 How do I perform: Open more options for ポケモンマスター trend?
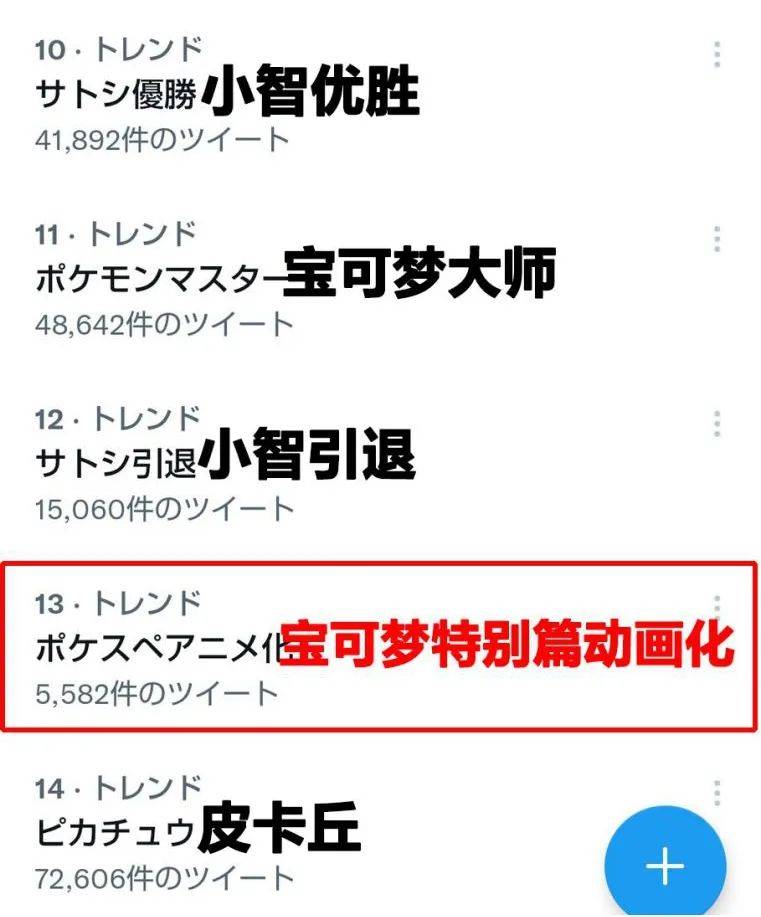(717, 239)
